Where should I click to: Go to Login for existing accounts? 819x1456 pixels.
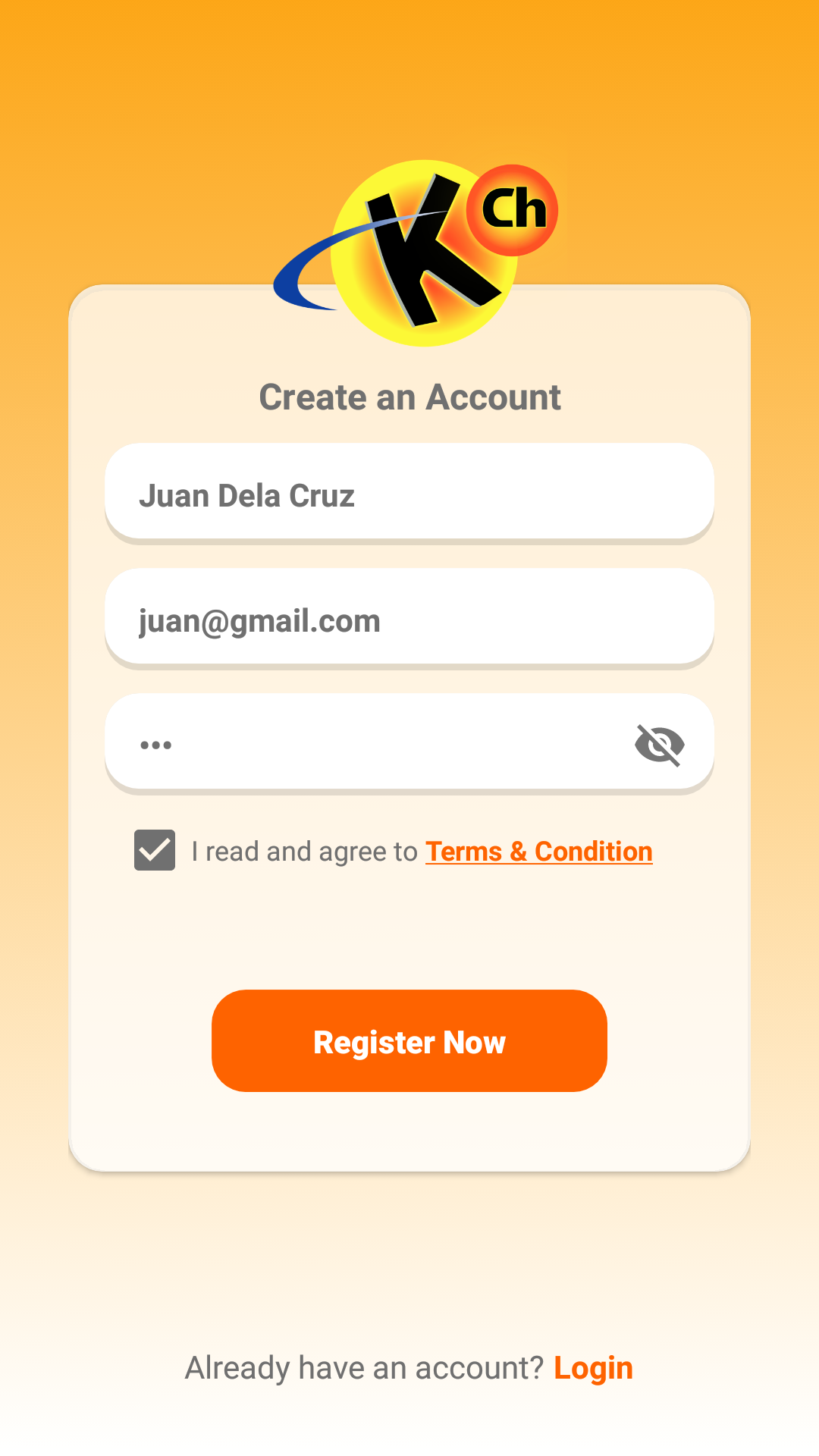pyautogui.click(x=593, y=1368)
